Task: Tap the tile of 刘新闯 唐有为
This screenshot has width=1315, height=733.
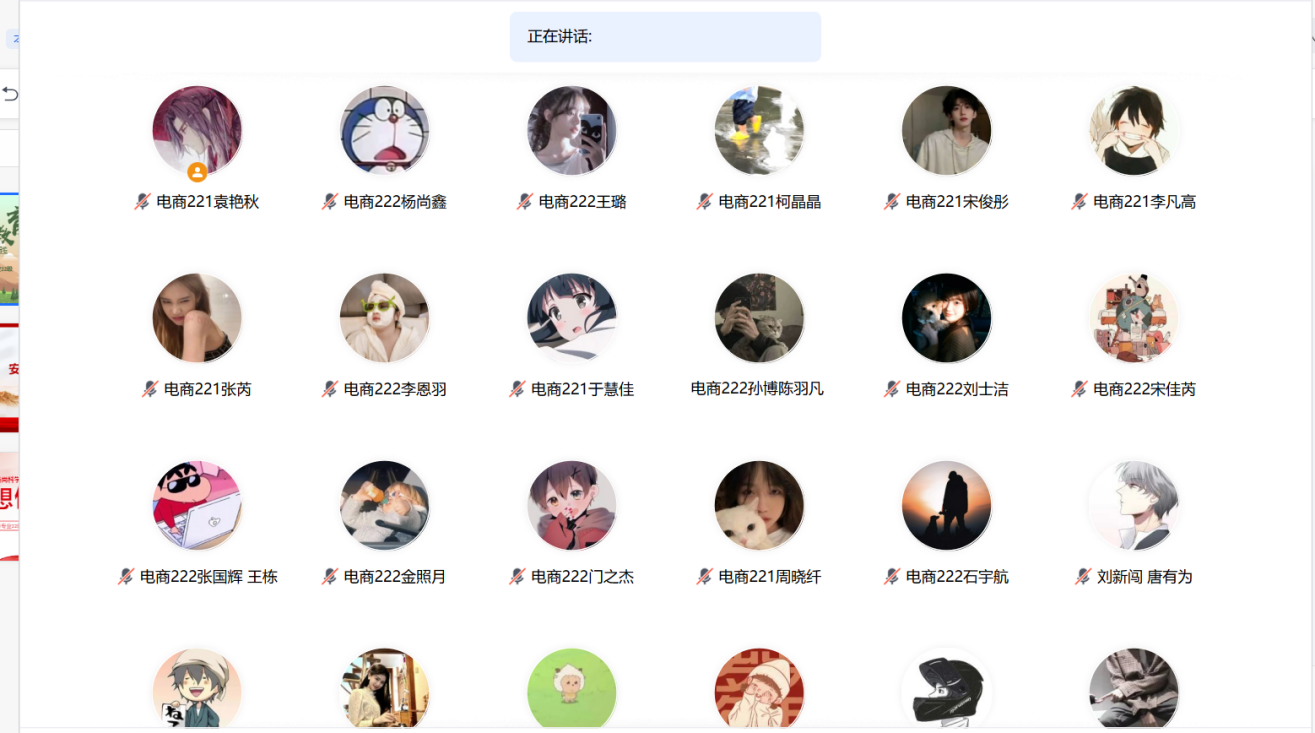Action: coord(1134,506)
